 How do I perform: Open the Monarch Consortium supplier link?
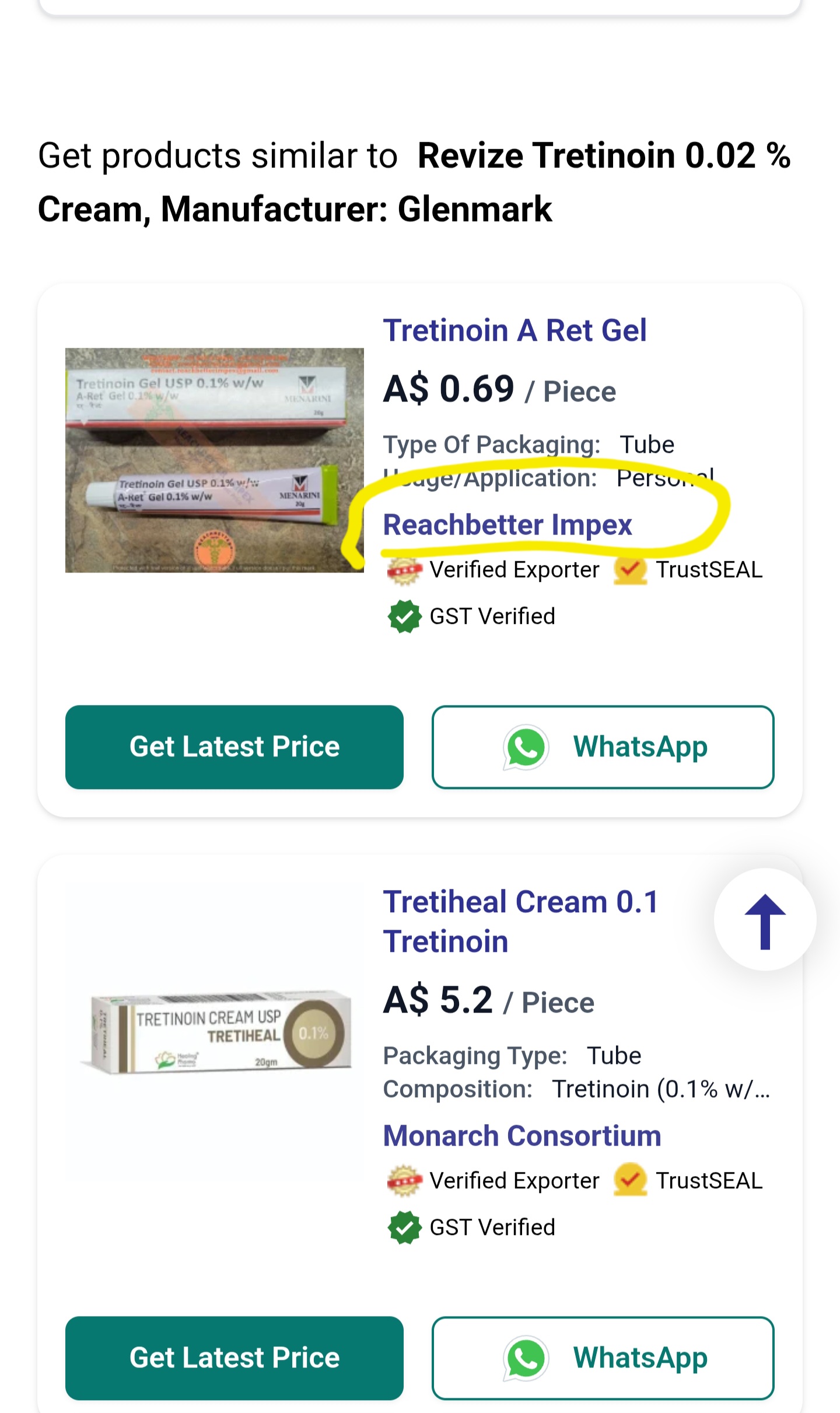coord(522,1135)
